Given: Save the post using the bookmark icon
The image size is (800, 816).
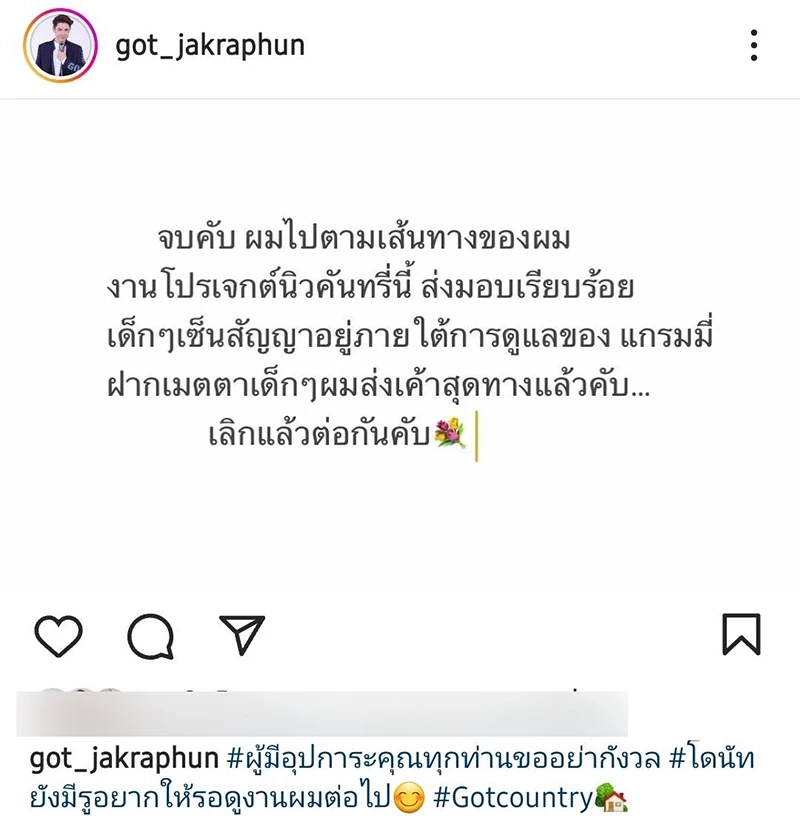Looking at the screenshot, I should click(742, 633).
